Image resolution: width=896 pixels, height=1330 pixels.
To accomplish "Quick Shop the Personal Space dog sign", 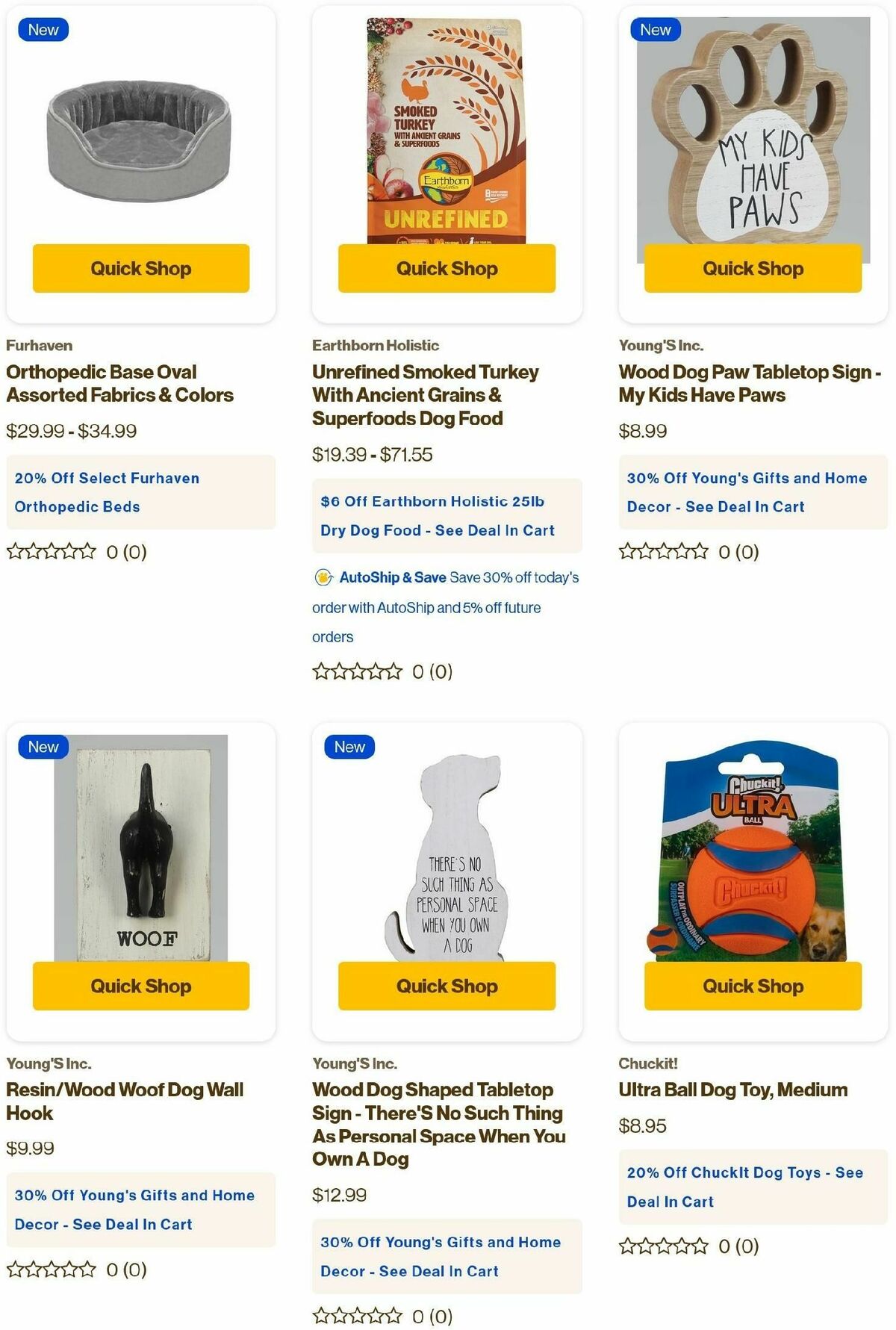I will [447, 986].
